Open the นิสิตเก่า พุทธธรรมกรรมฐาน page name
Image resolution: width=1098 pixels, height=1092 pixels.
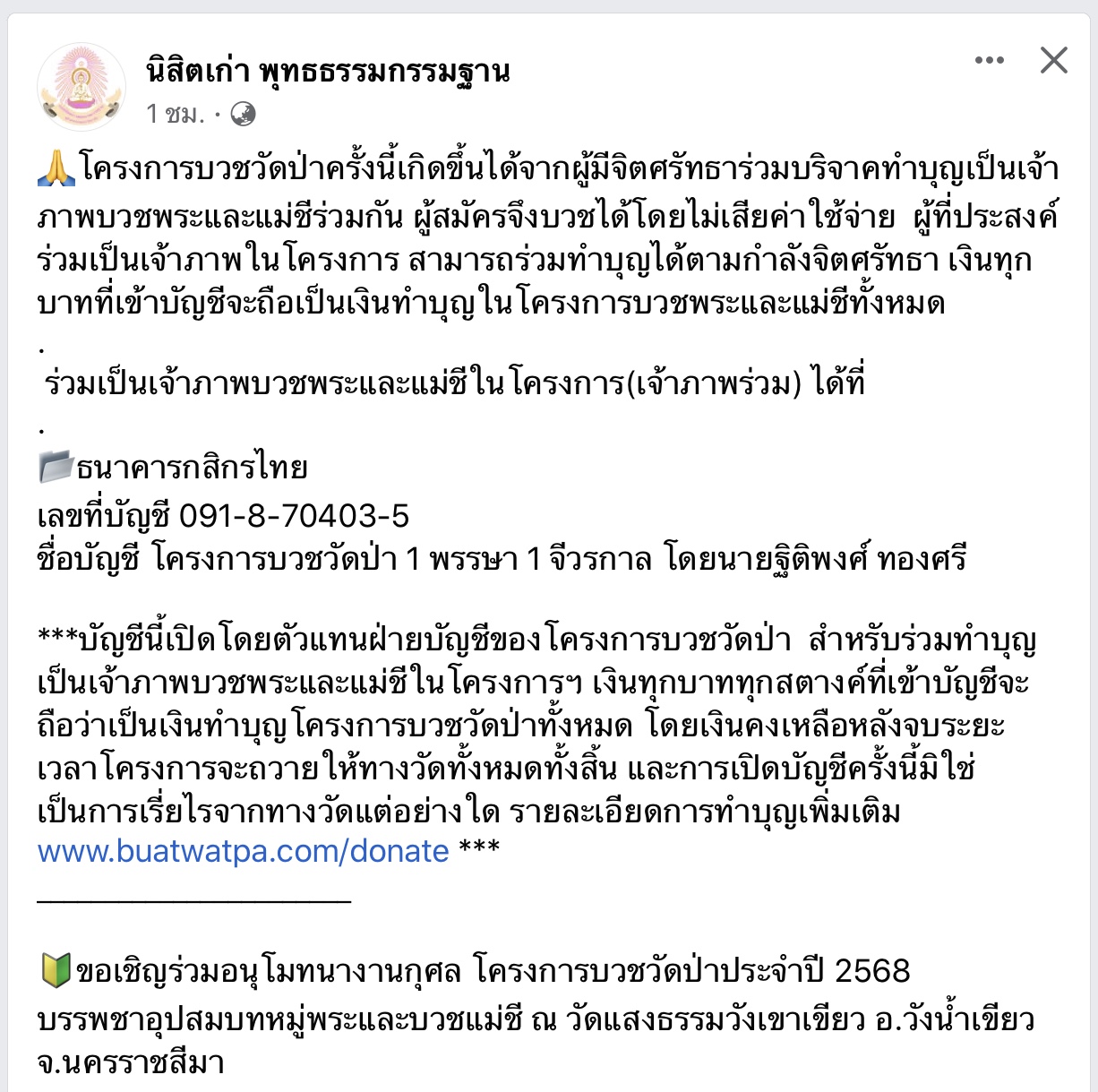328,71
